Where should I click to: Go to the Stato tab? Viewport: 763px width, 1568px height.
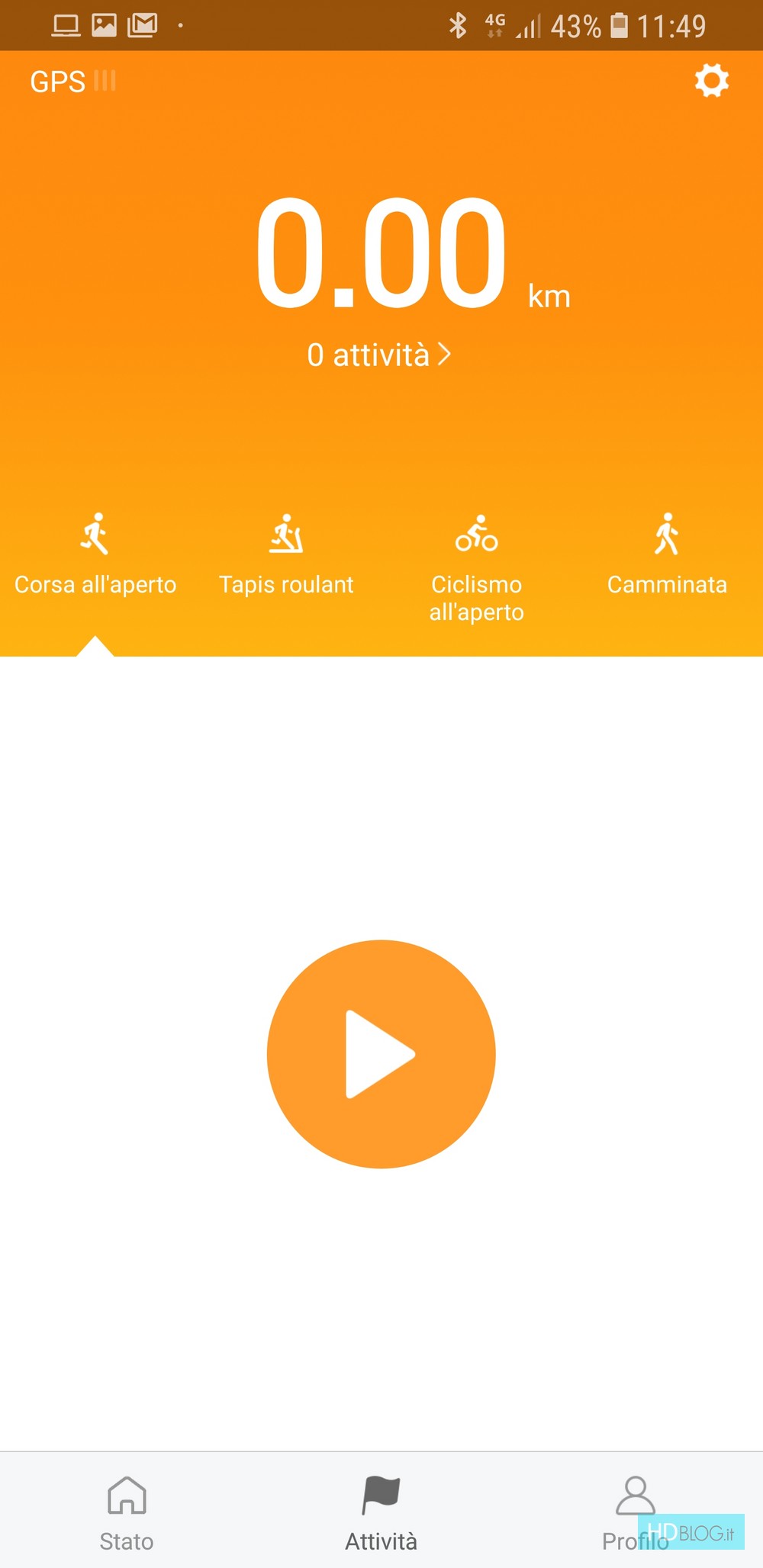(x=127, y=1514)
